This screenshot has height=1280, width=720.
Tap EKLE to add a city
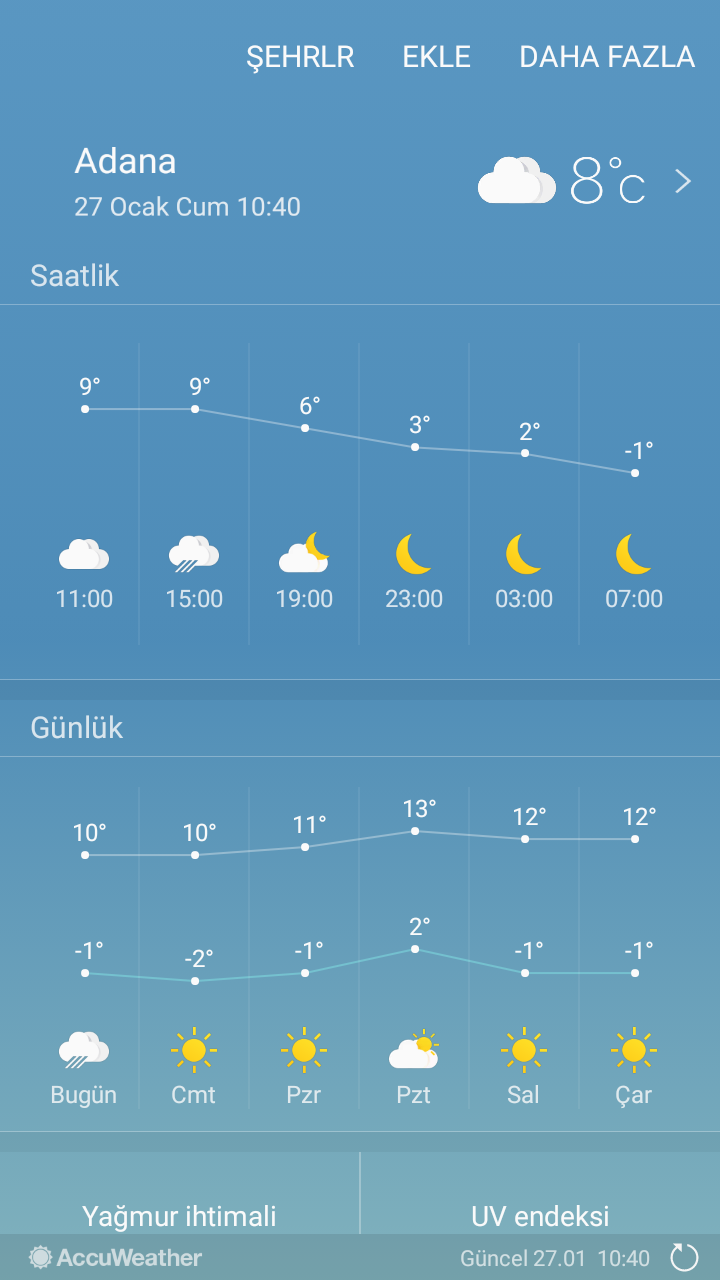[436, 57]
